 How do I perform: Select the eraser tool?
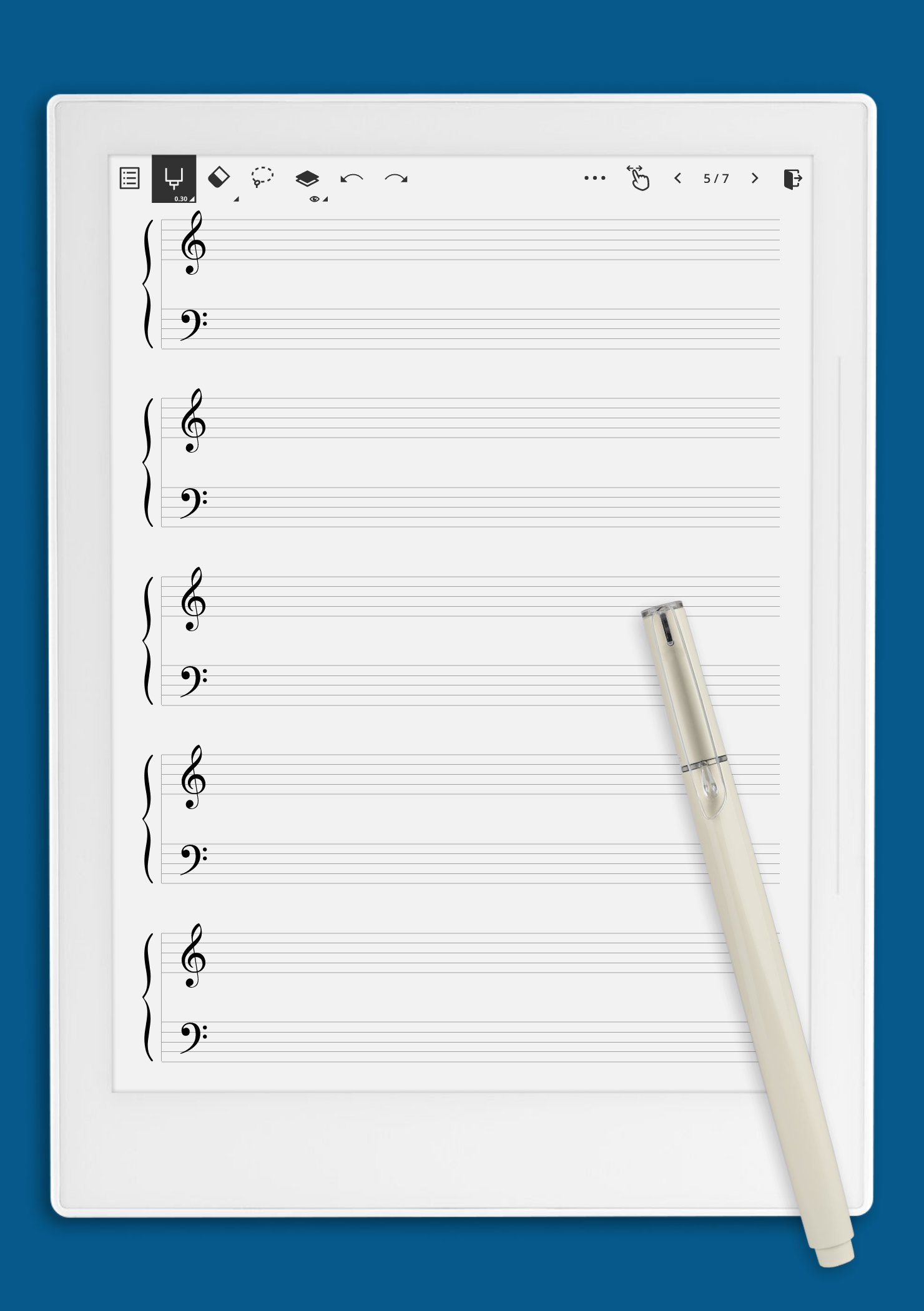point(220,177)
